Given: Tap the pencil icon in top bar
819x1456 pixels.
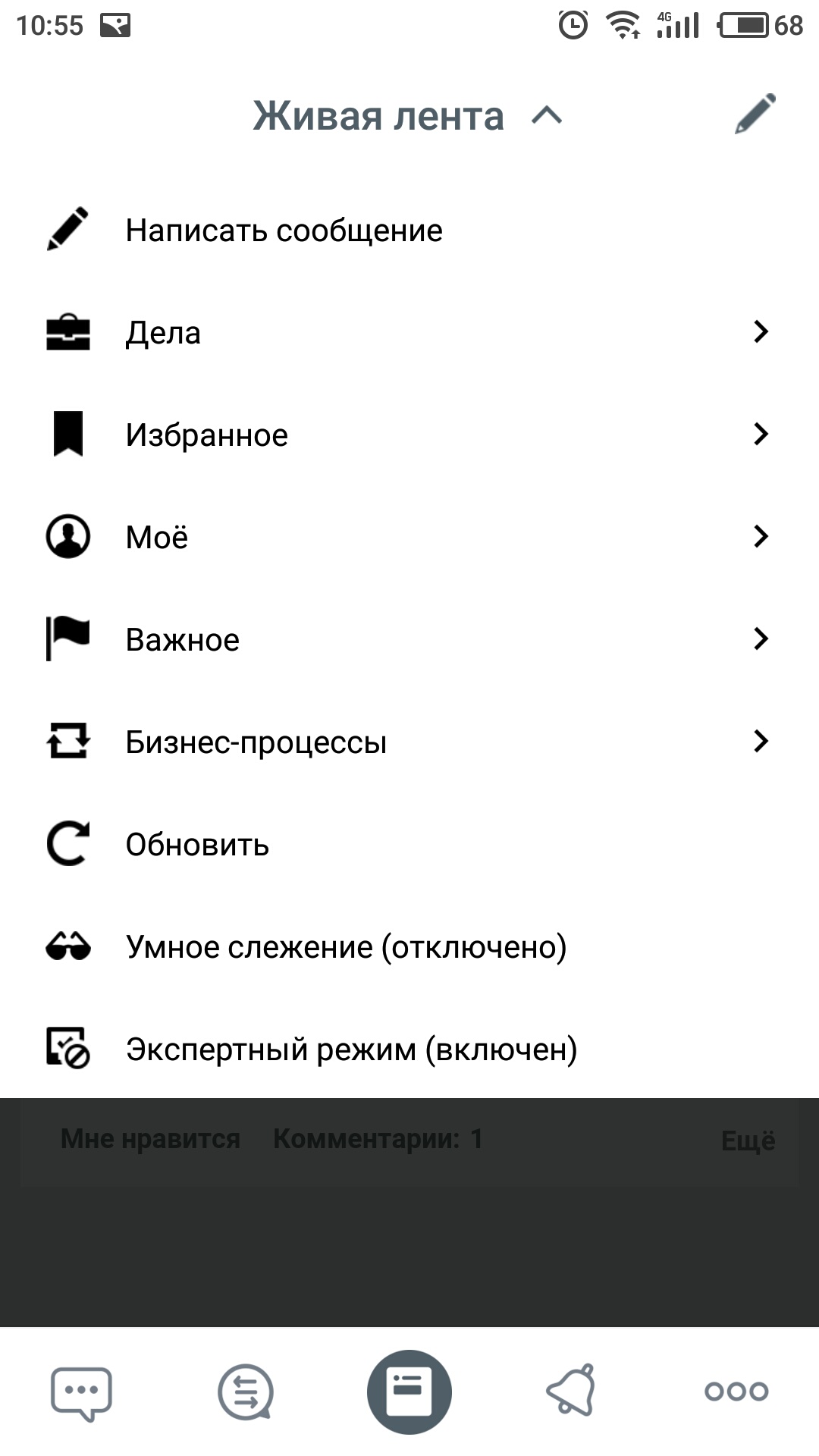Looking at the screenshot, I should click(x=755, y=115).
